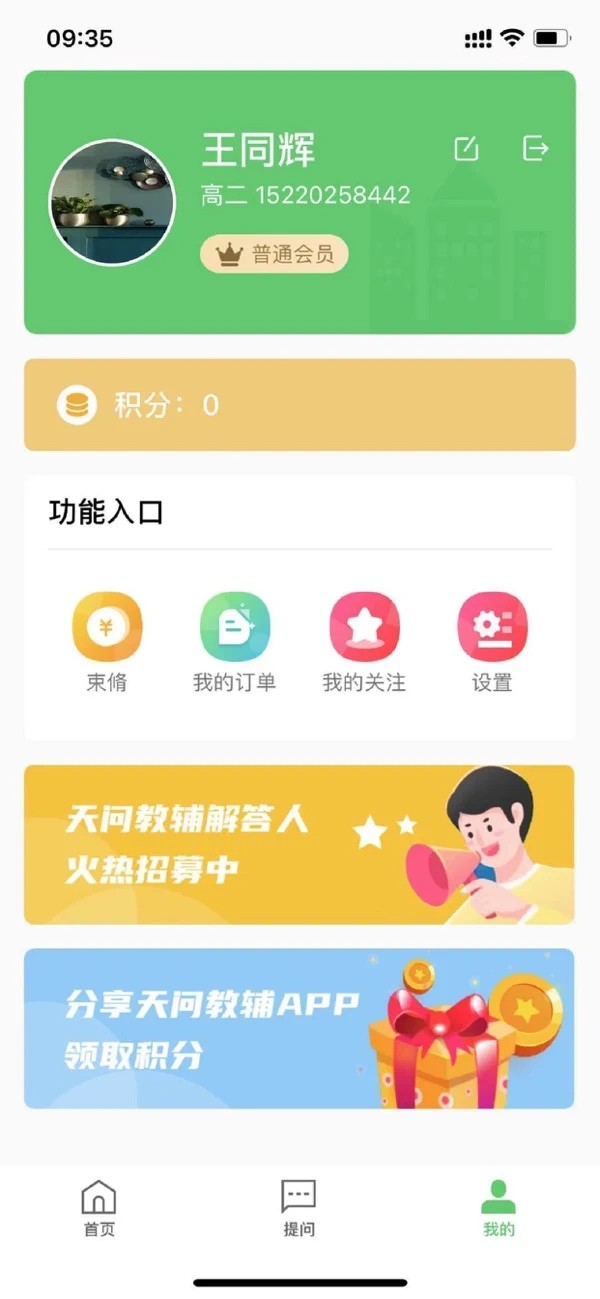The image size is (600, 1299).
Task: Tap the edit profile icon
Action: pos(466,149)
